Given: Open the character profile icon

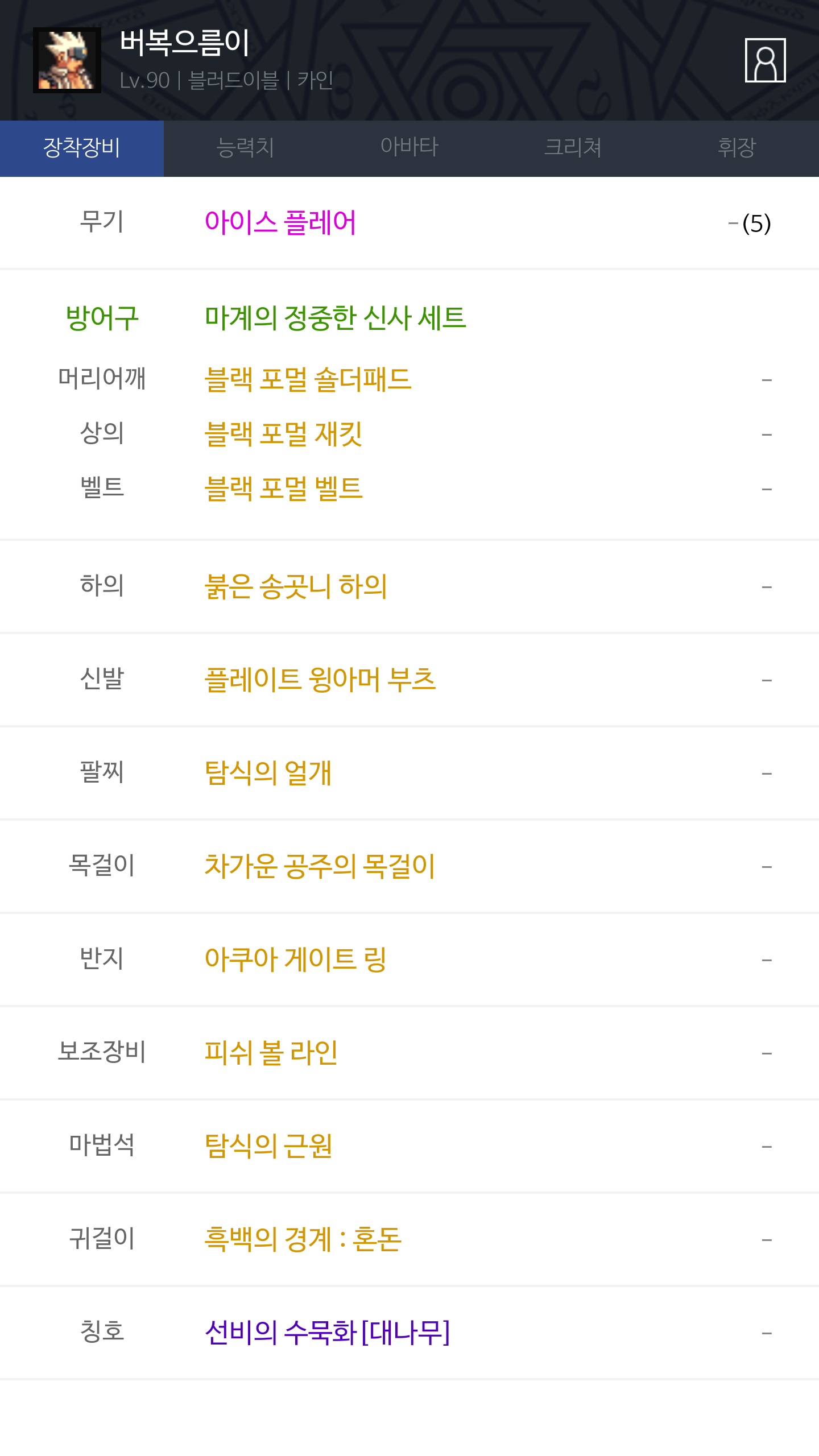Looking at the screenshot, I should pyautogui.click(x=765, y=60).
